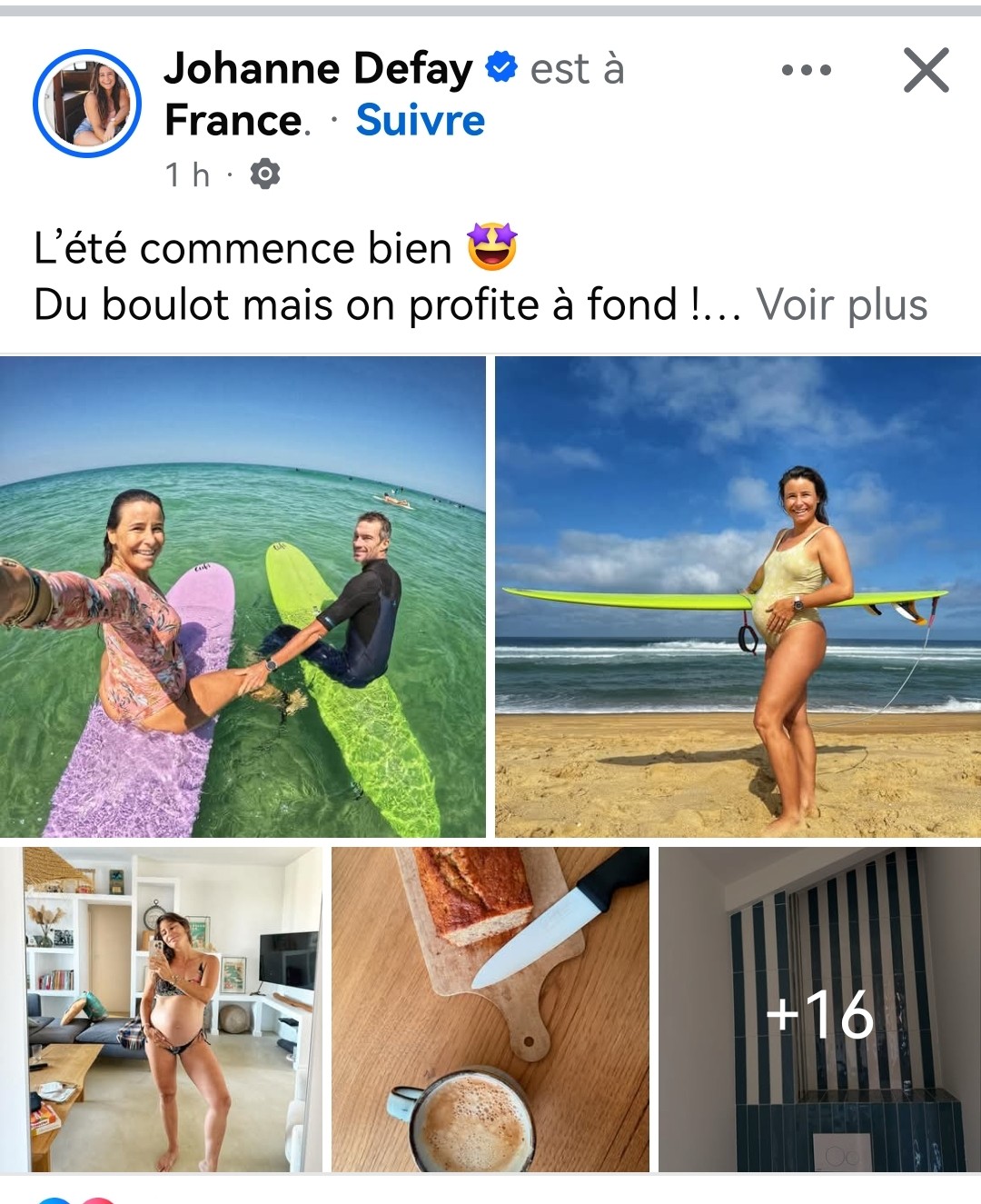
Task: Expand the caption with Voir plus
Action: point(841,304)
